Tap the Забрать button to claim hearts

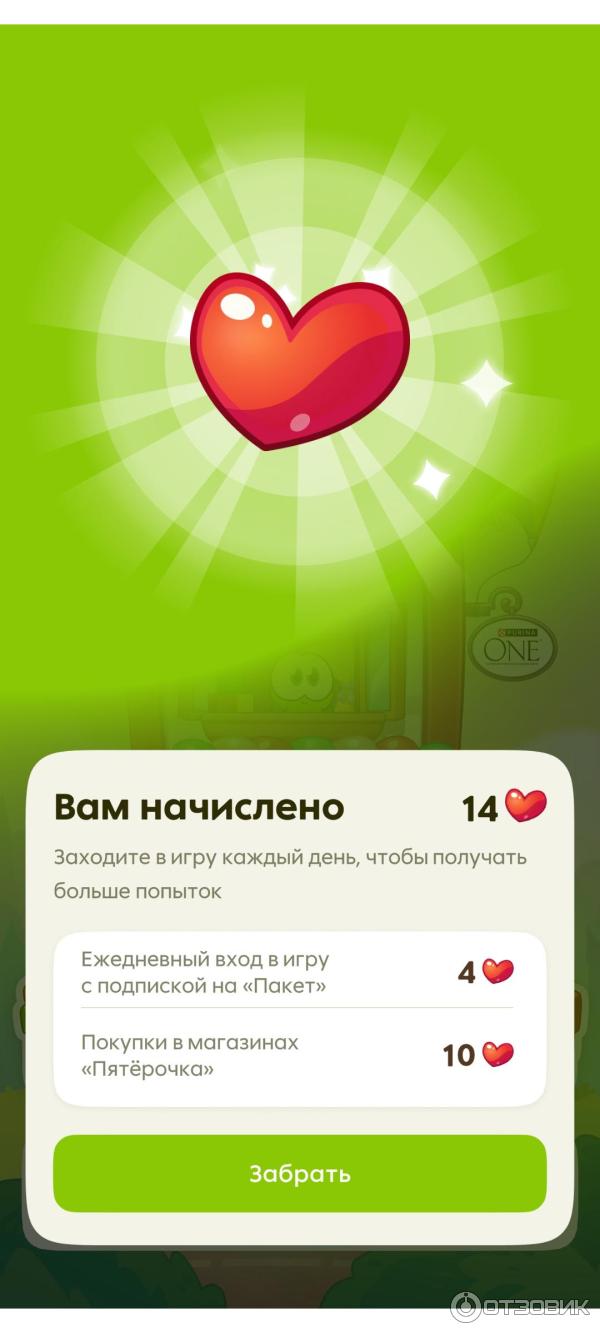[299, 1173]
